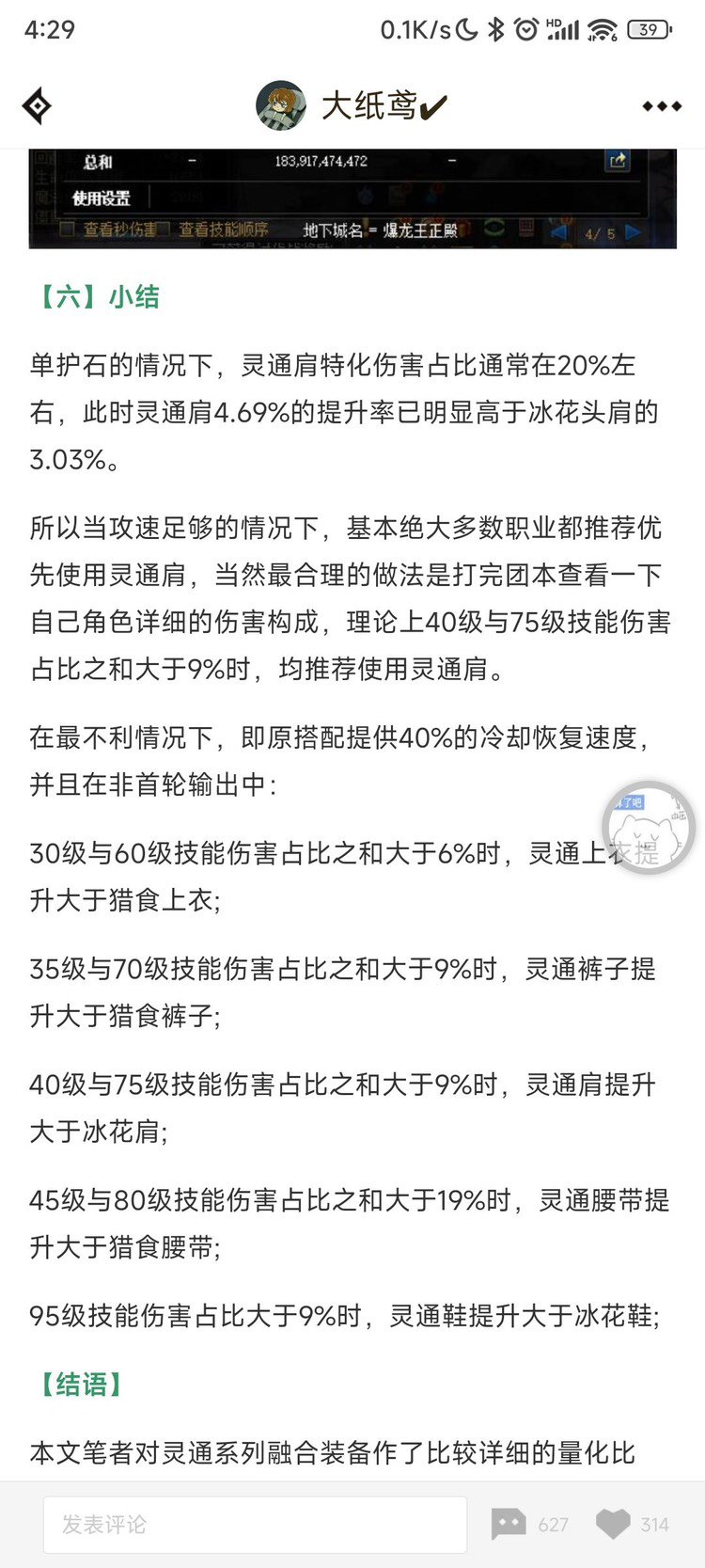705x1568 pixels.
Task: Tap the diamond logo icon in the header
Action: click(37, 106)
